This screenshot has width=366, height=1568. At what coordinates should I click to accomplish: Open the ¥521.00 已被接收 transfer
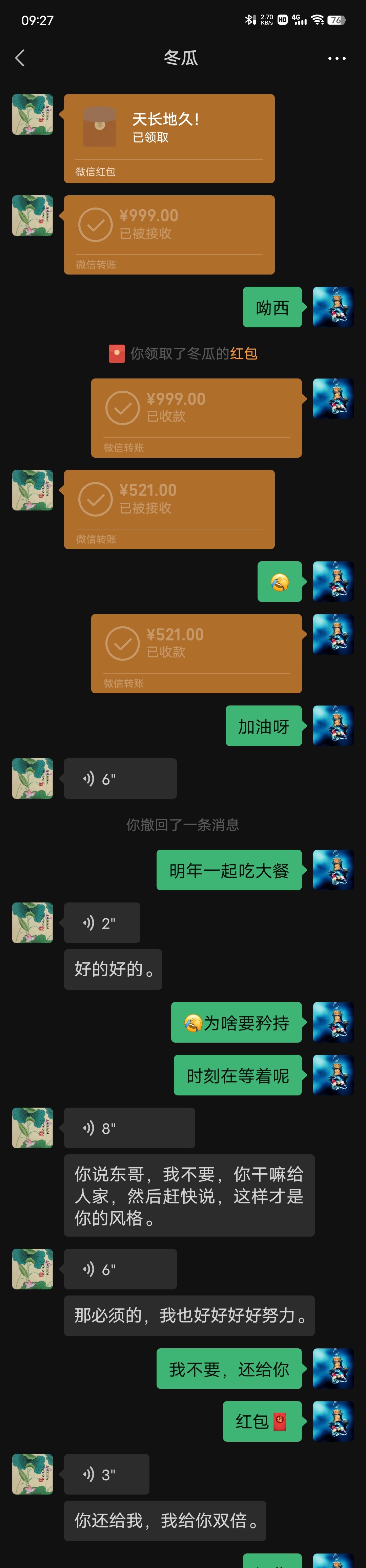[169, 509]
